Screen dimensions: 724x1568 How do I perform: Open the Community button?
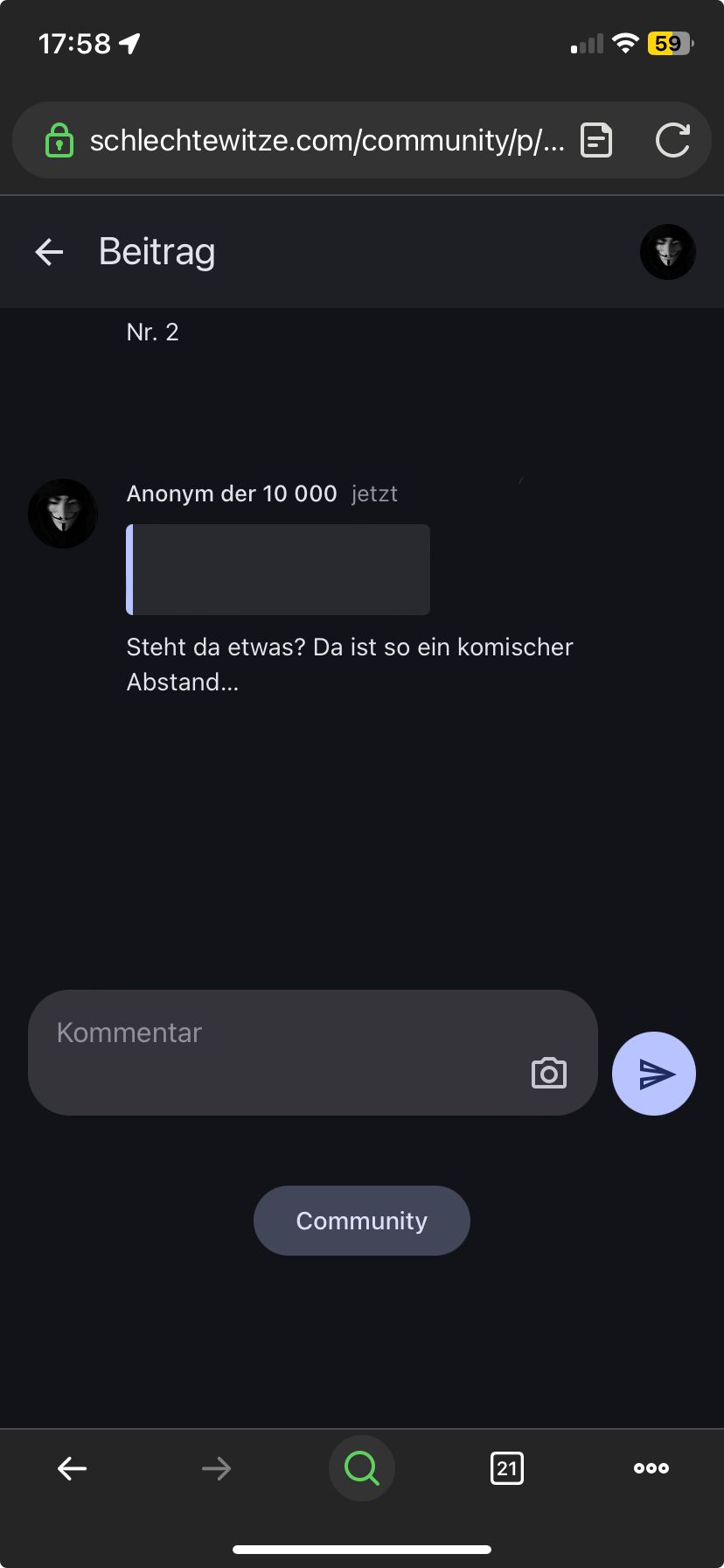[361, 1221]
